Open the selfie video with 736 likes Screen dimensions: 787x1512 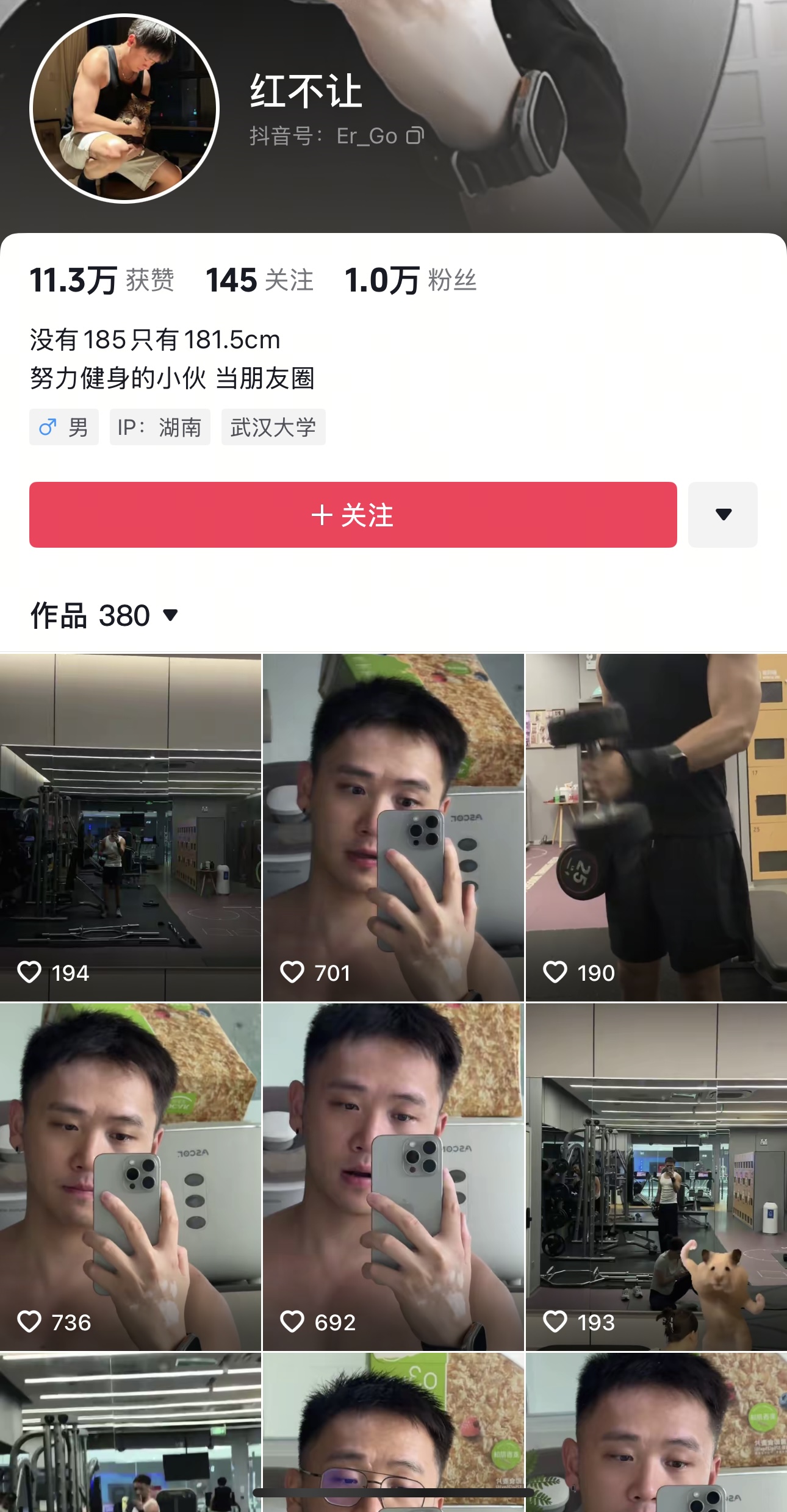click(131, 1177)
